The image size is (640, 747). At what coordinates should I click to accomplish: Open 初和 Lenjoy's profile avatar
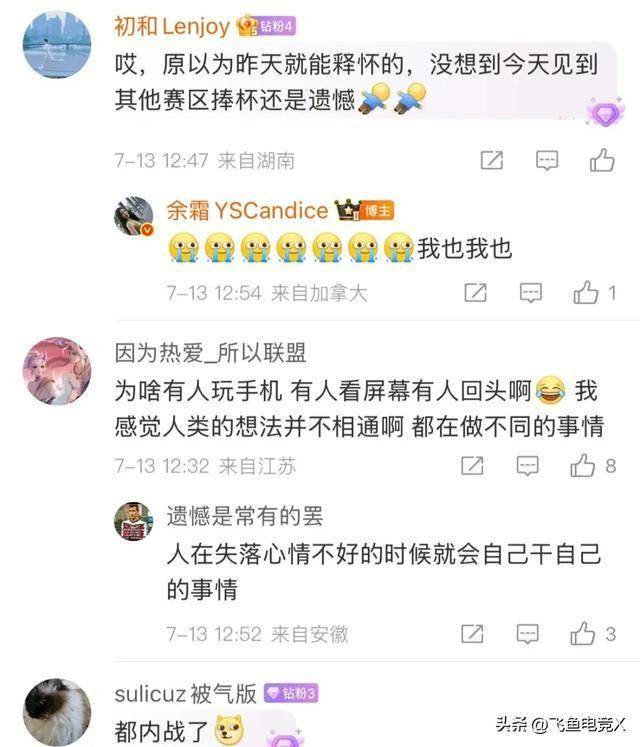56,44
